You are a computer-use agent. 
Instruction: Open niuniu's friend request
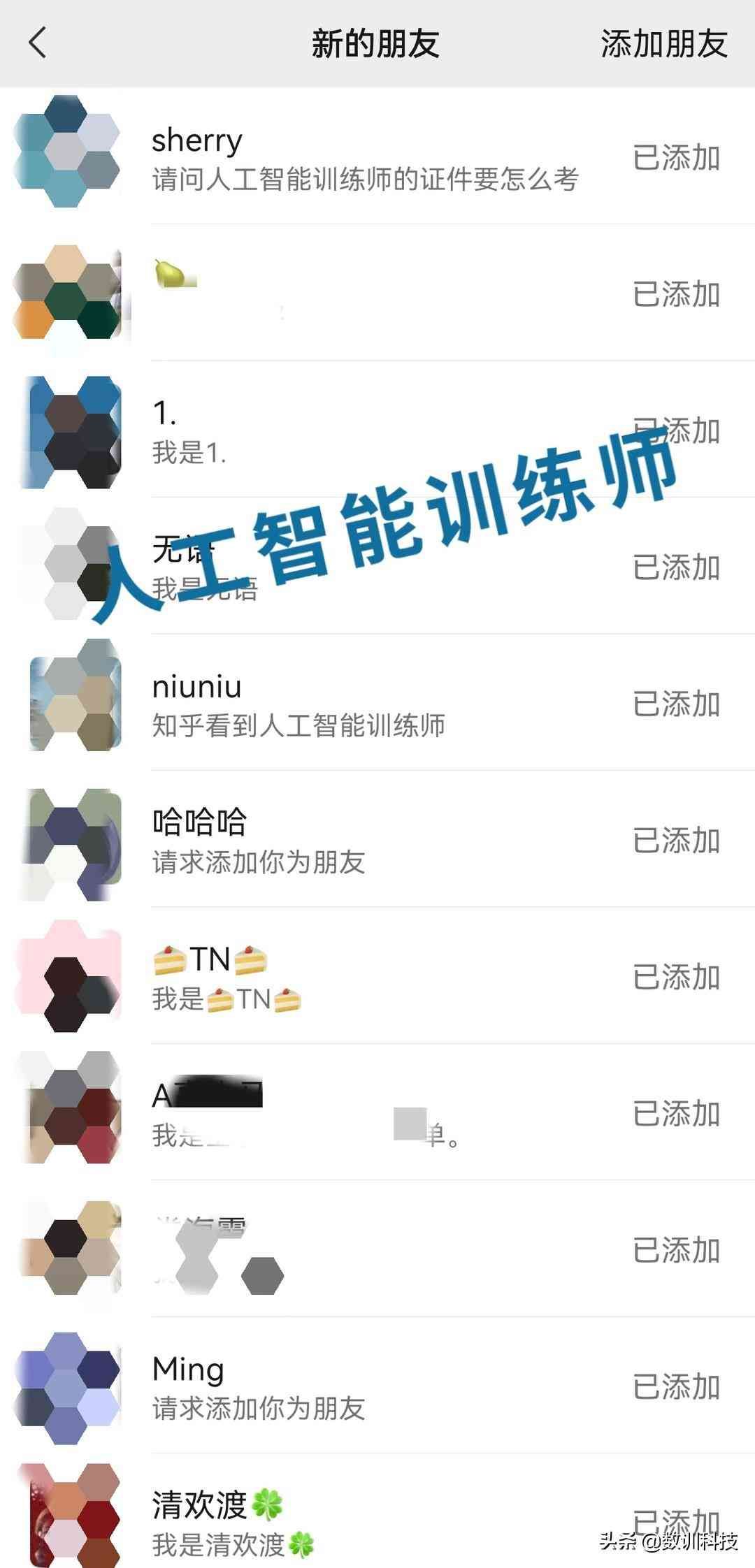point(364,704)
